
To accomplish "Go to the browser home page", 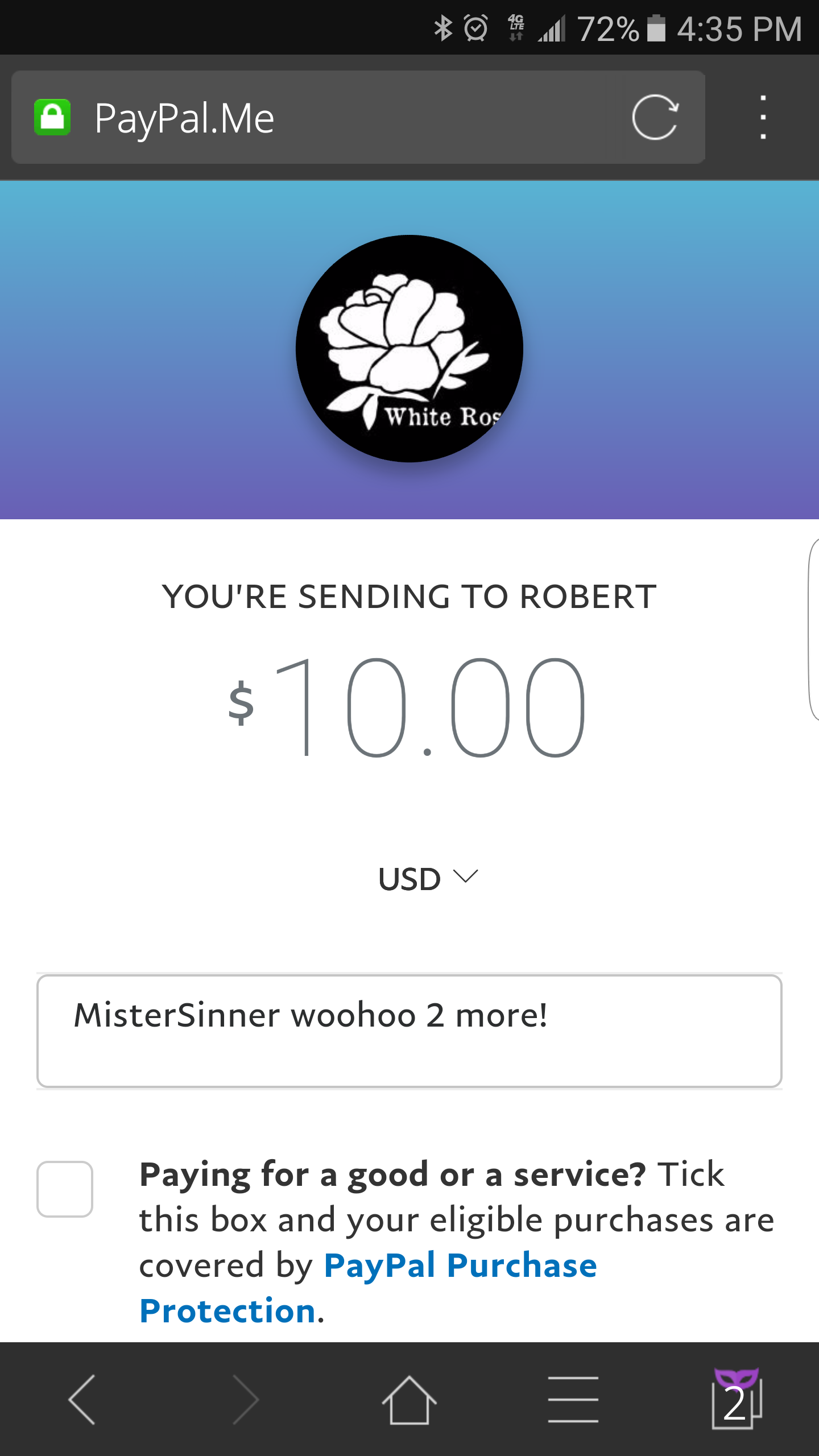I will tap(409, 1400).
